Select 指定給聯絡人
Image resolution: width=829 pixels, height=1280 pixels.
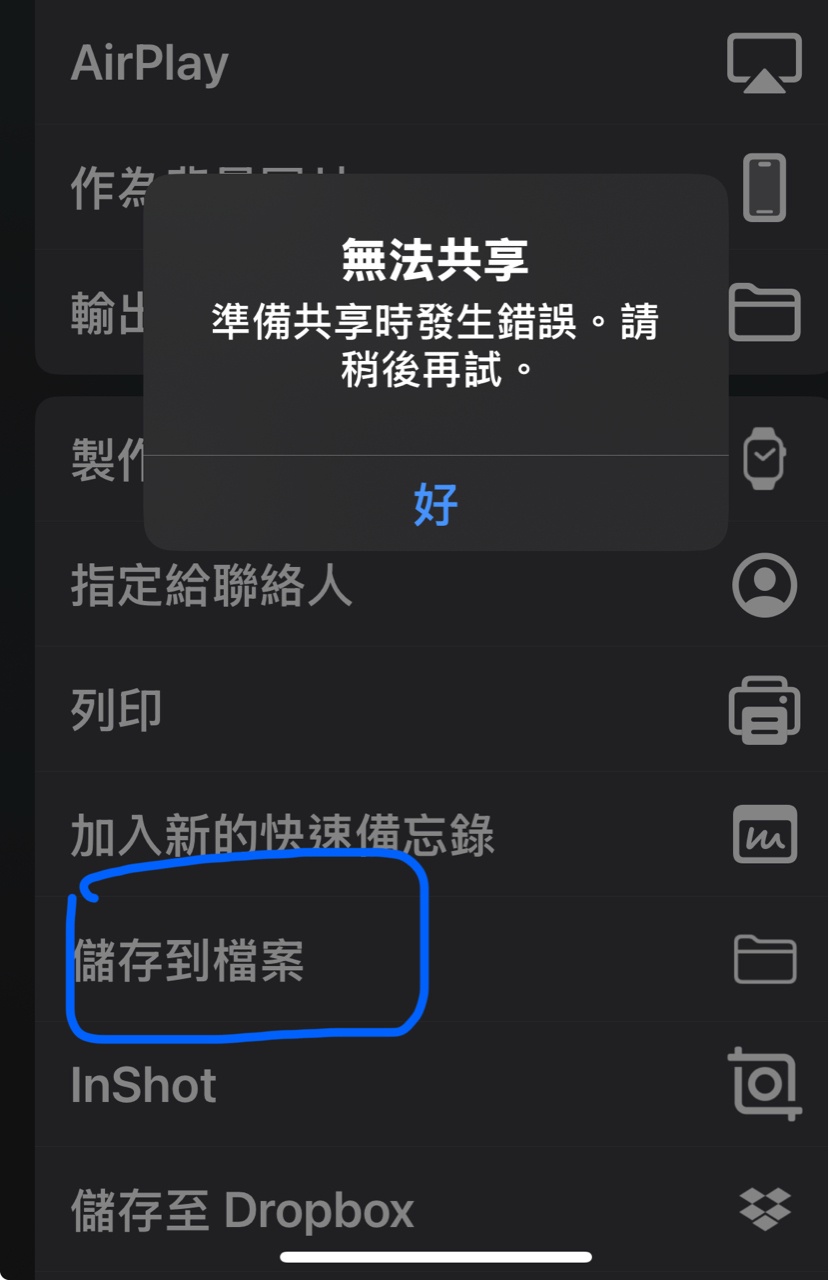point(211,586)
